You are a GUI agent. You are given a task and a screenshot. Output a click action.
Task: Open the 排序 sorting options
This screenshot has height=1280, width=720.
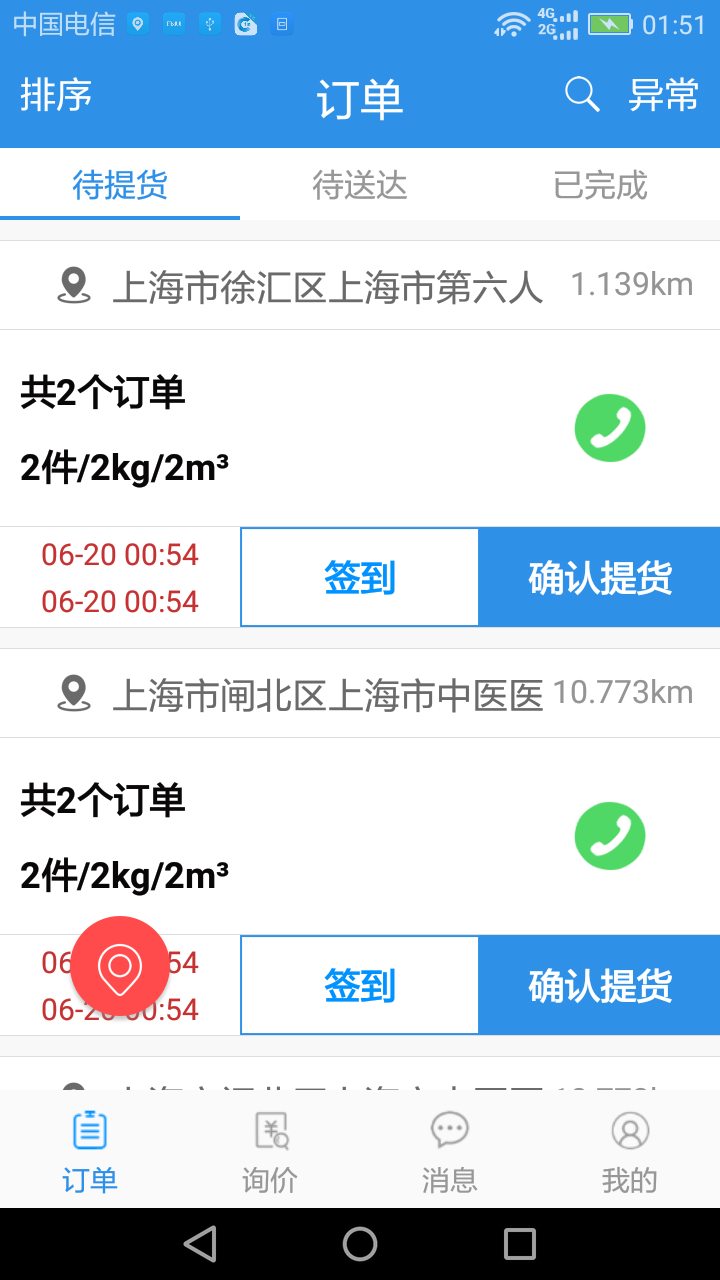[x=56, y=95]
